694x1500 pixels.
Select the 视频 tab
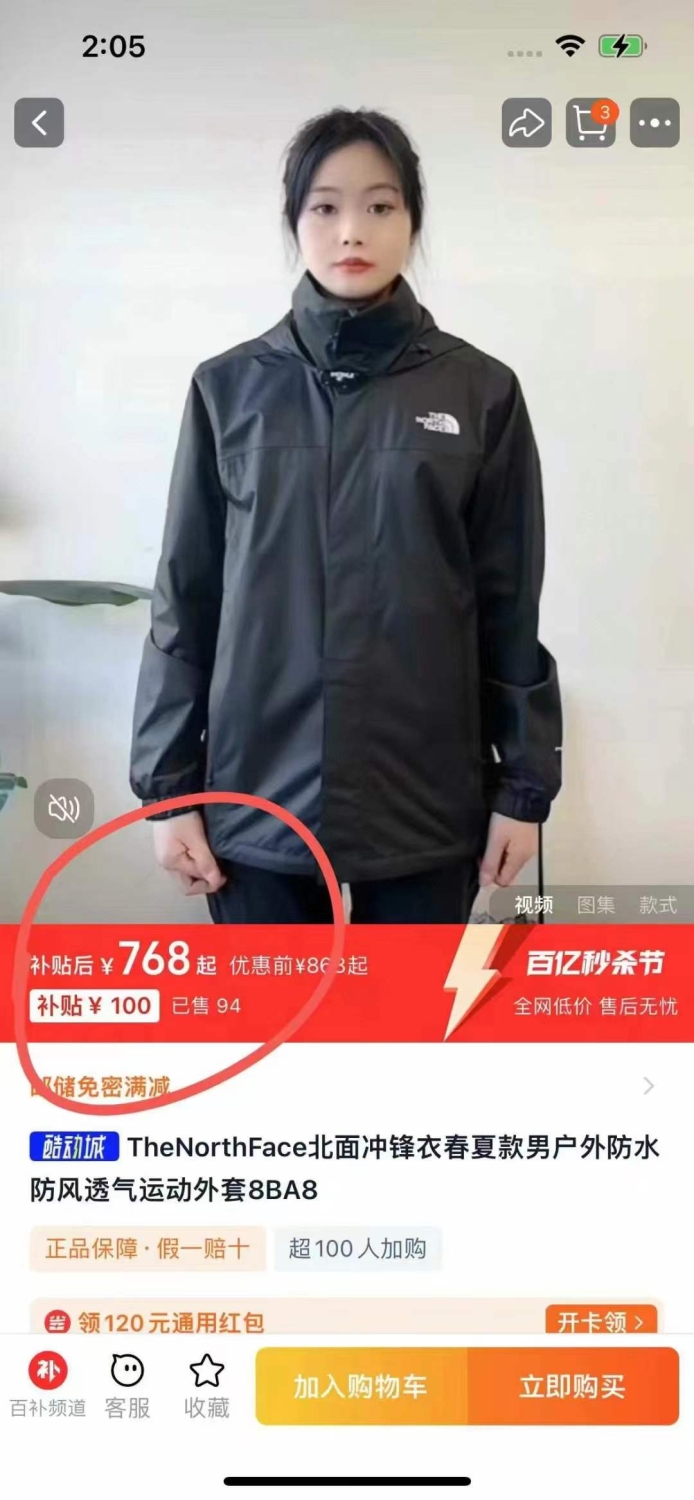534,905
